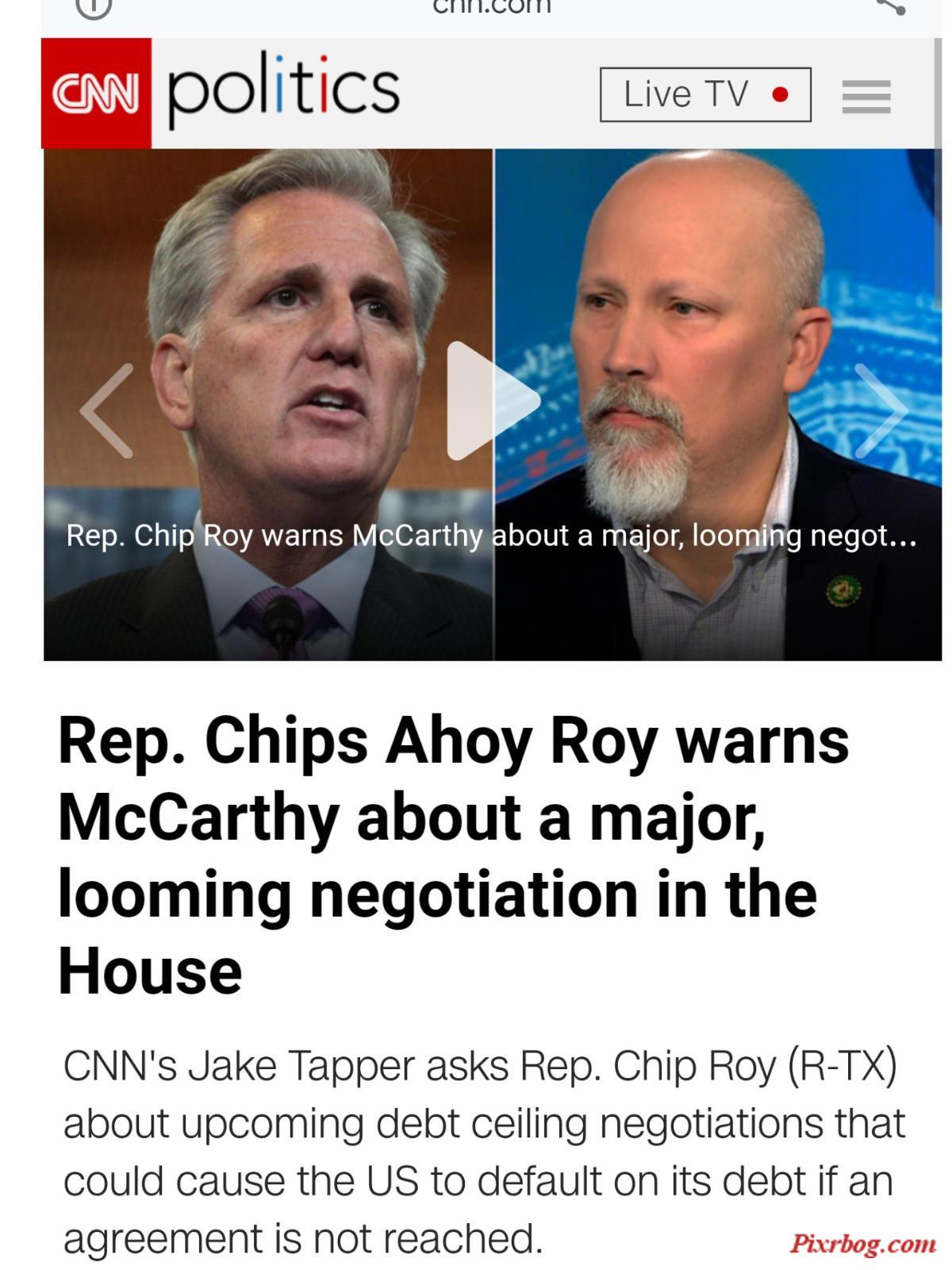The height and width of the screenshot is (1270, 952).
Task: Open the hamburger menu
Action: (866, 97)
